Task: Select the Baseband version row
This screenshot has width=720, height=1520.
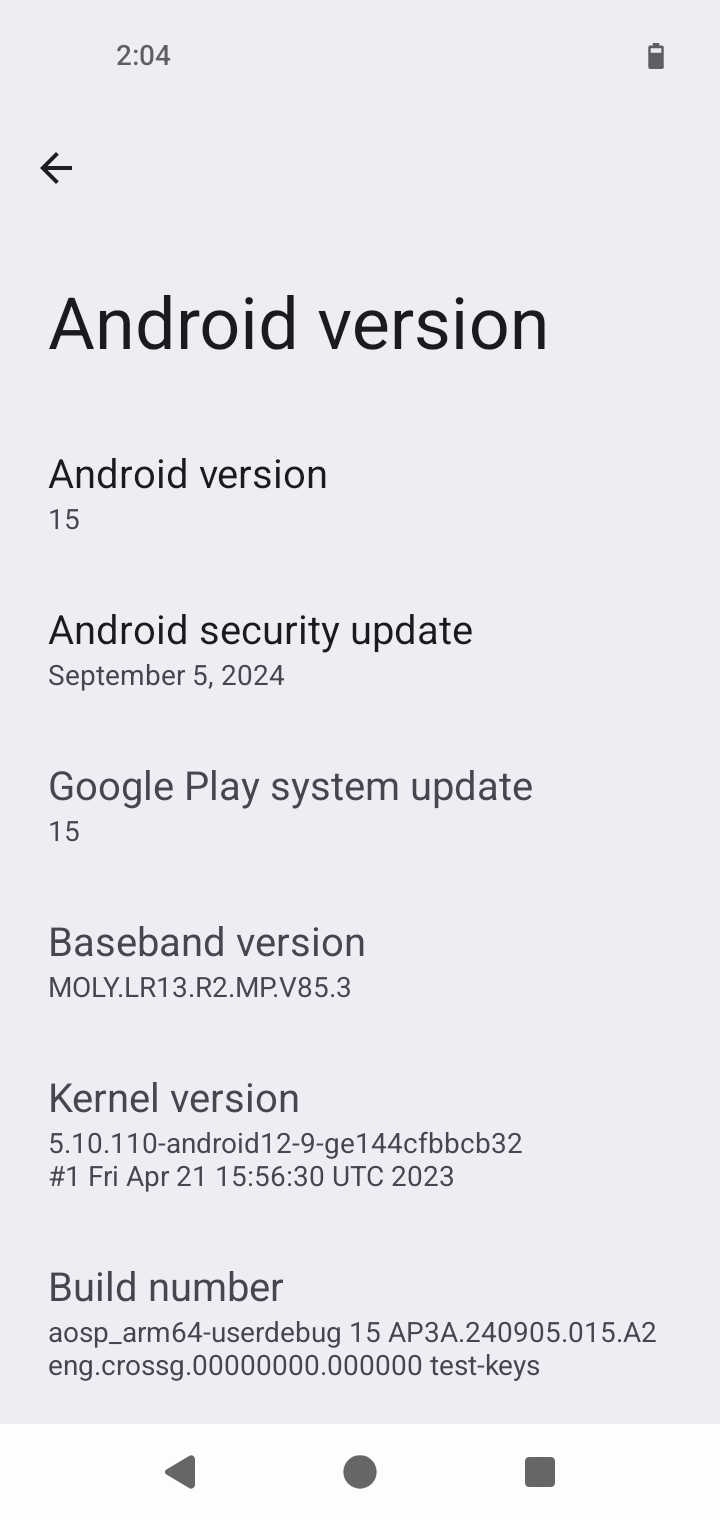Action: tap(360, 962)
